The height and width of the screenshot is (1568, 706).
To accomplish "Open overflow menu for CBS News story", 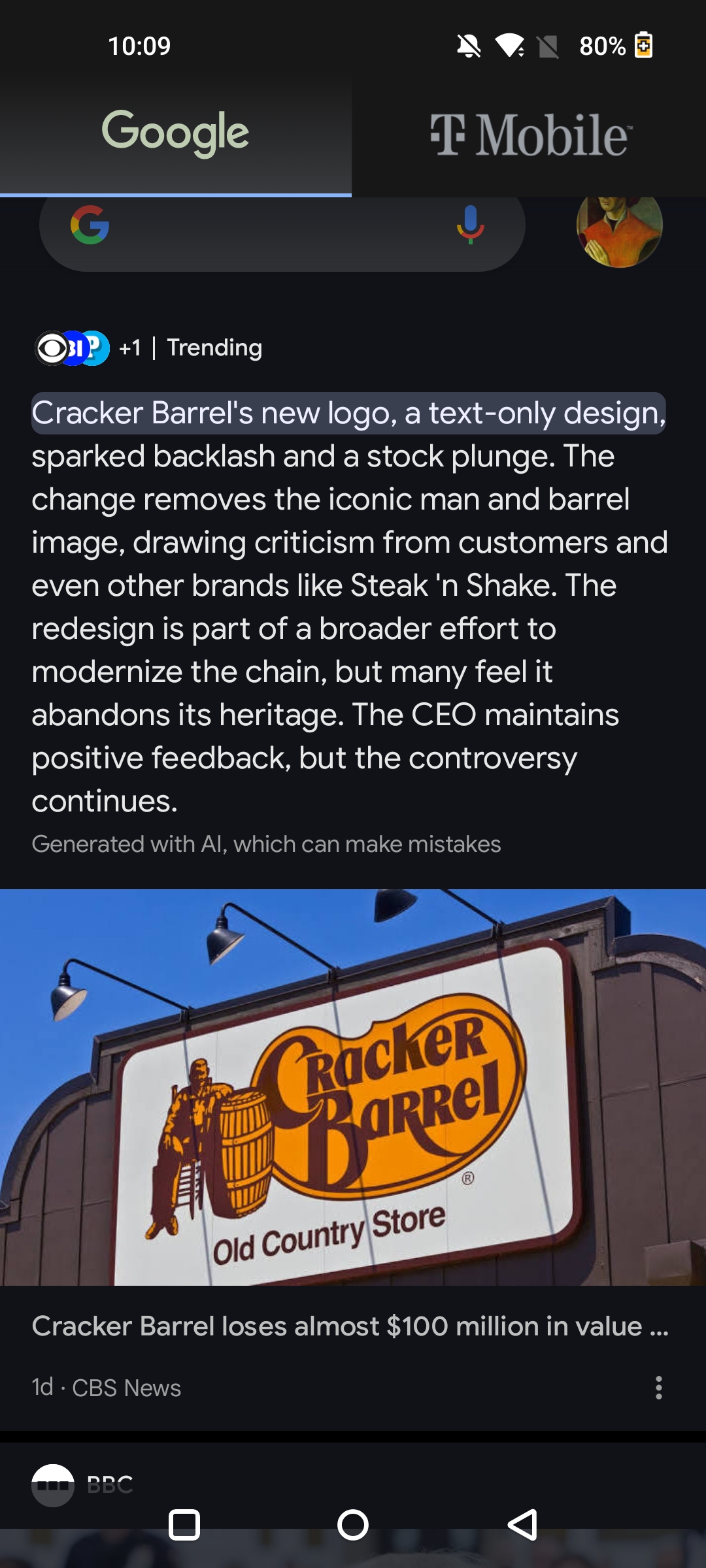I will (658, 1388).
